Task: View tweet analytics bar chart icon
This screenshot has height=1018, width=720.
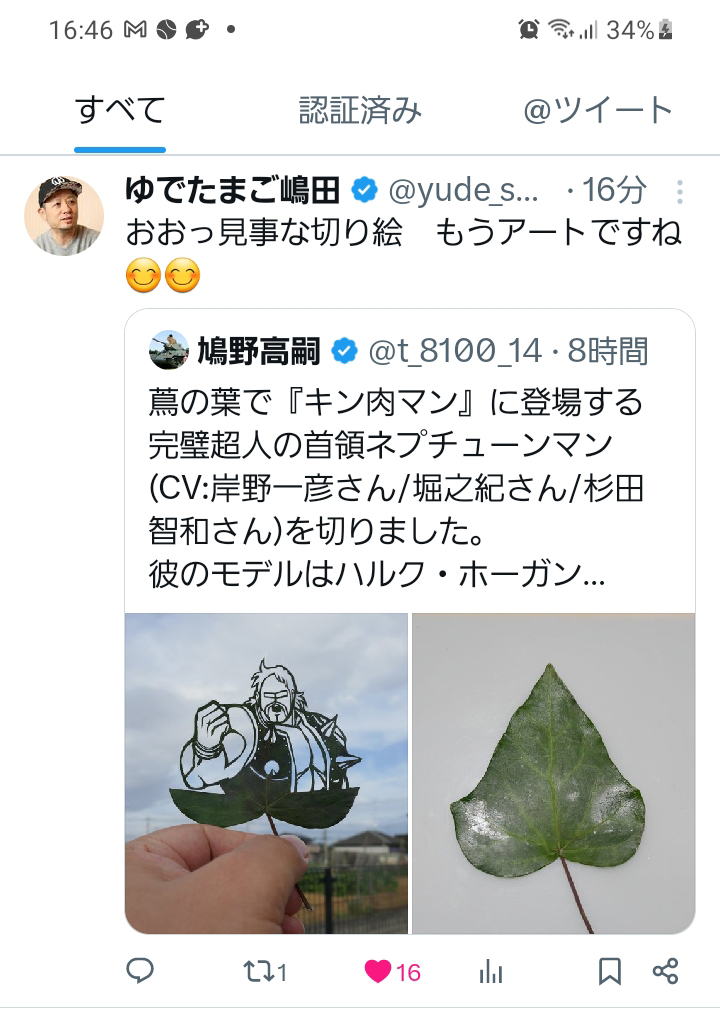Action: coord(491,971)
